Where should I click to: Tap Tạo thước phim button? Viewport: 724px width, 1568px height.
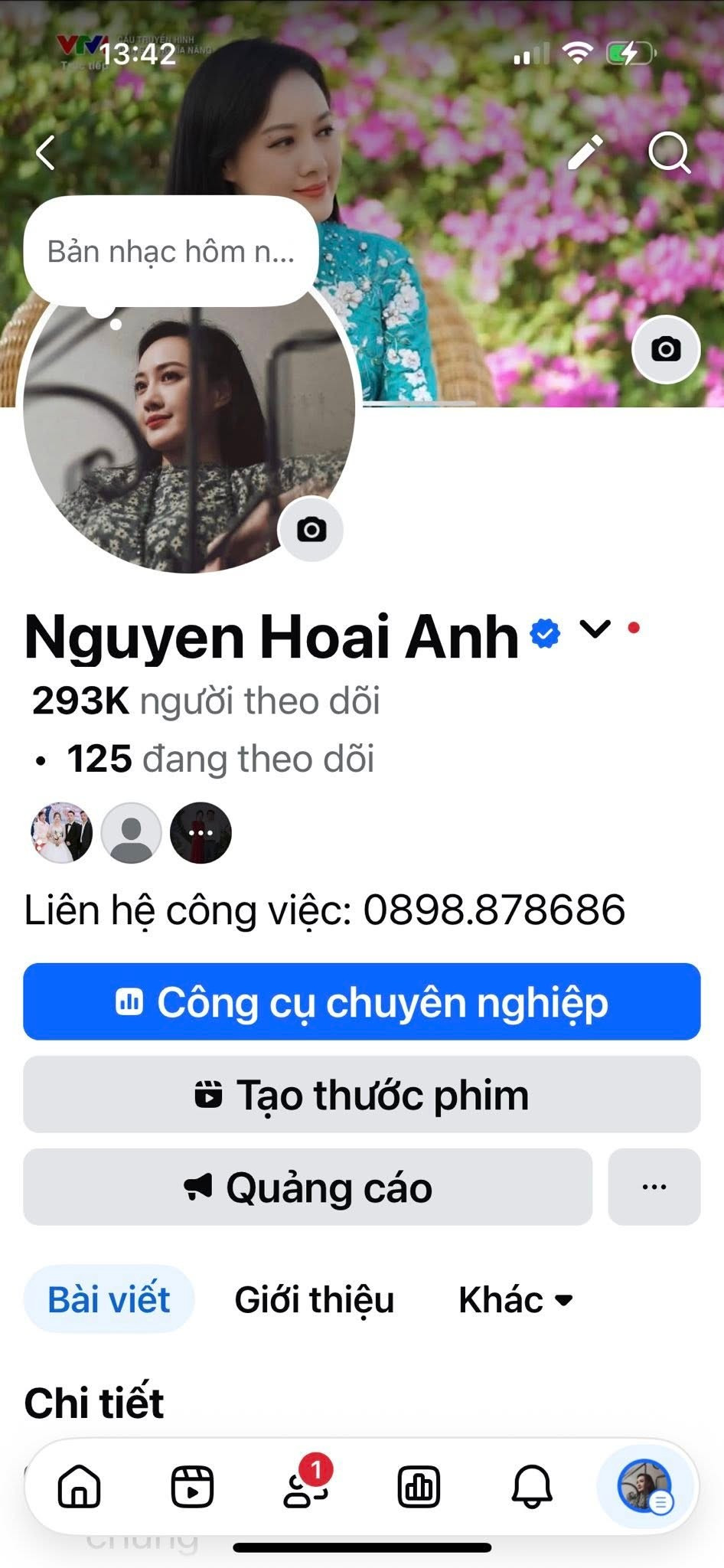pos(362,1094)
